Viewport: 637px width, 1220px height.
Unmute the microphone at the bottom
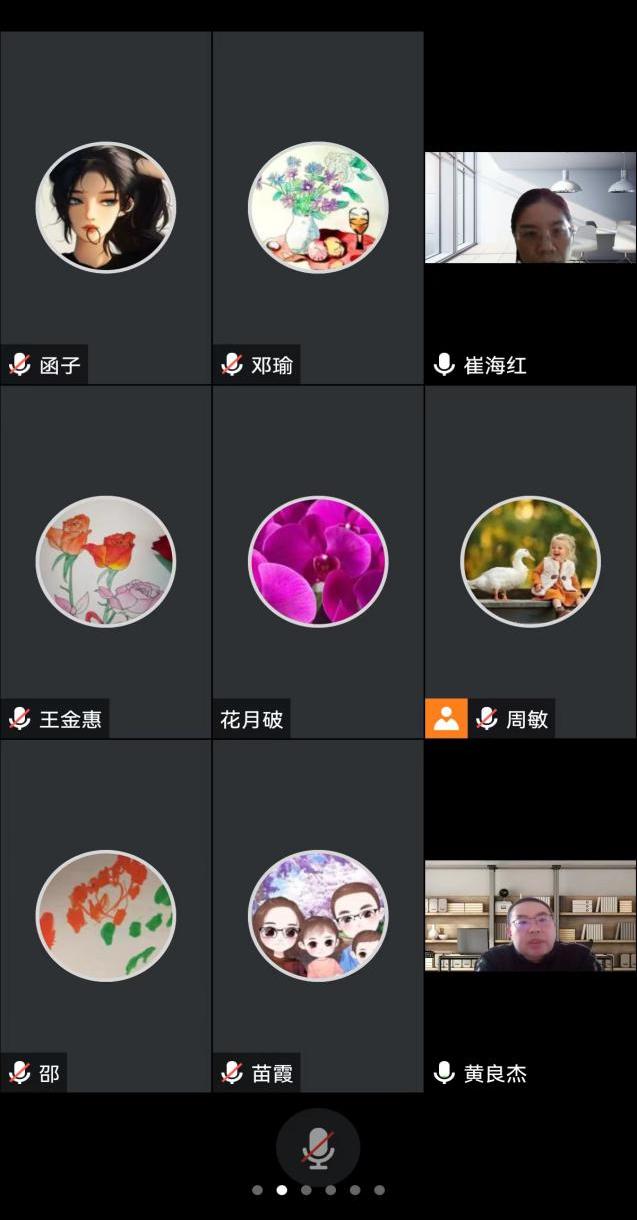[318, 1148]
